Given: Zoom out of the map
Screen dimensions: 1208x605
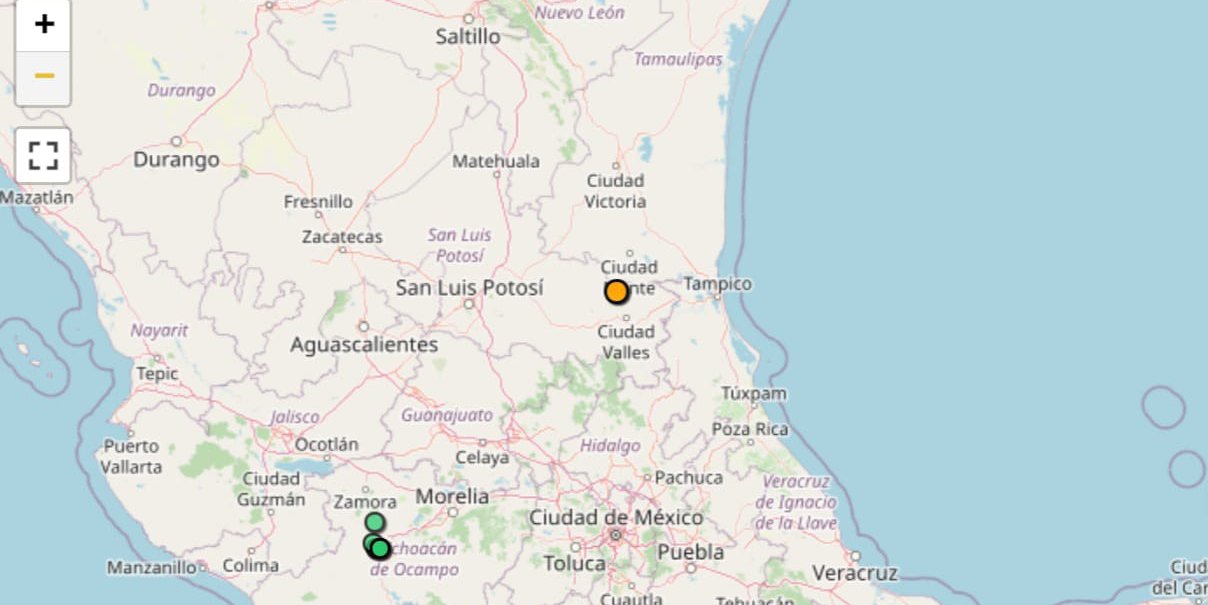Looking at the screenshot, I should click(43, 77).
